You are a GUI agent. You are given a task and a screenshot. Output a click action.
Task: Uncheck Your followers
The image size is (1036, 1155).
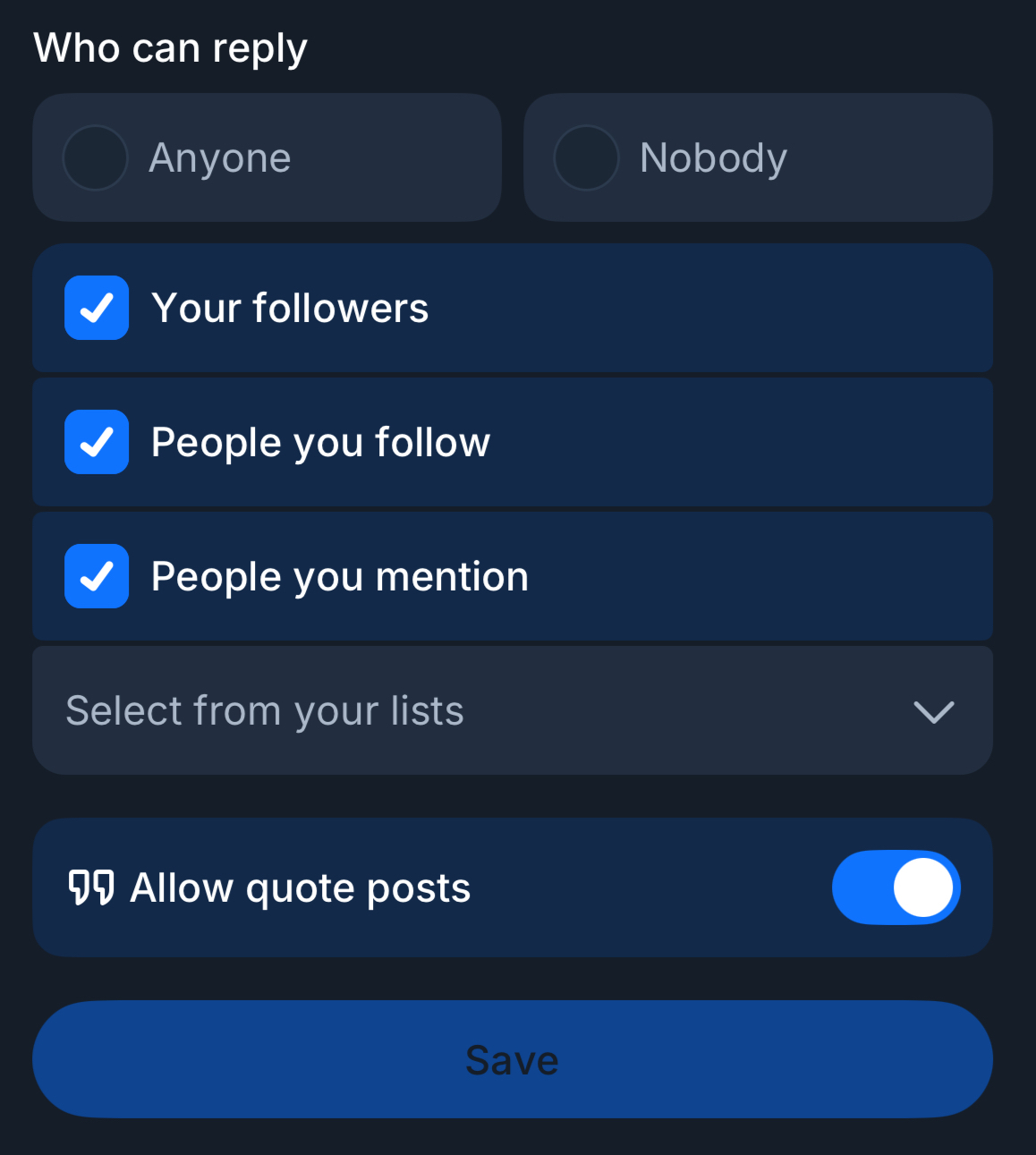pos(97,308)
